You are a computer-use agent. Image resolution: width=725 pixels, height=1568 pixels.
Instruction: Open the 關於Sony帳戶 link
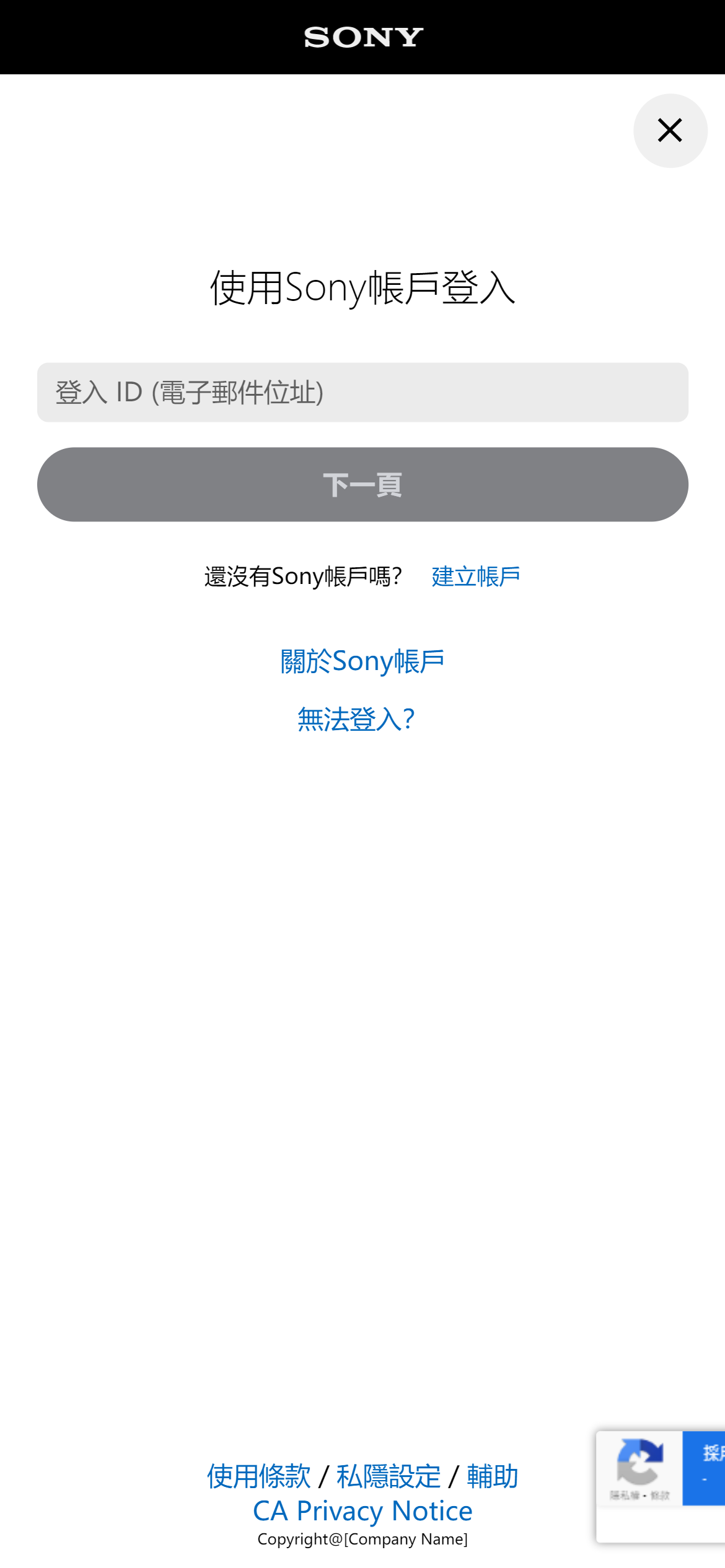(x=362, y=661)
